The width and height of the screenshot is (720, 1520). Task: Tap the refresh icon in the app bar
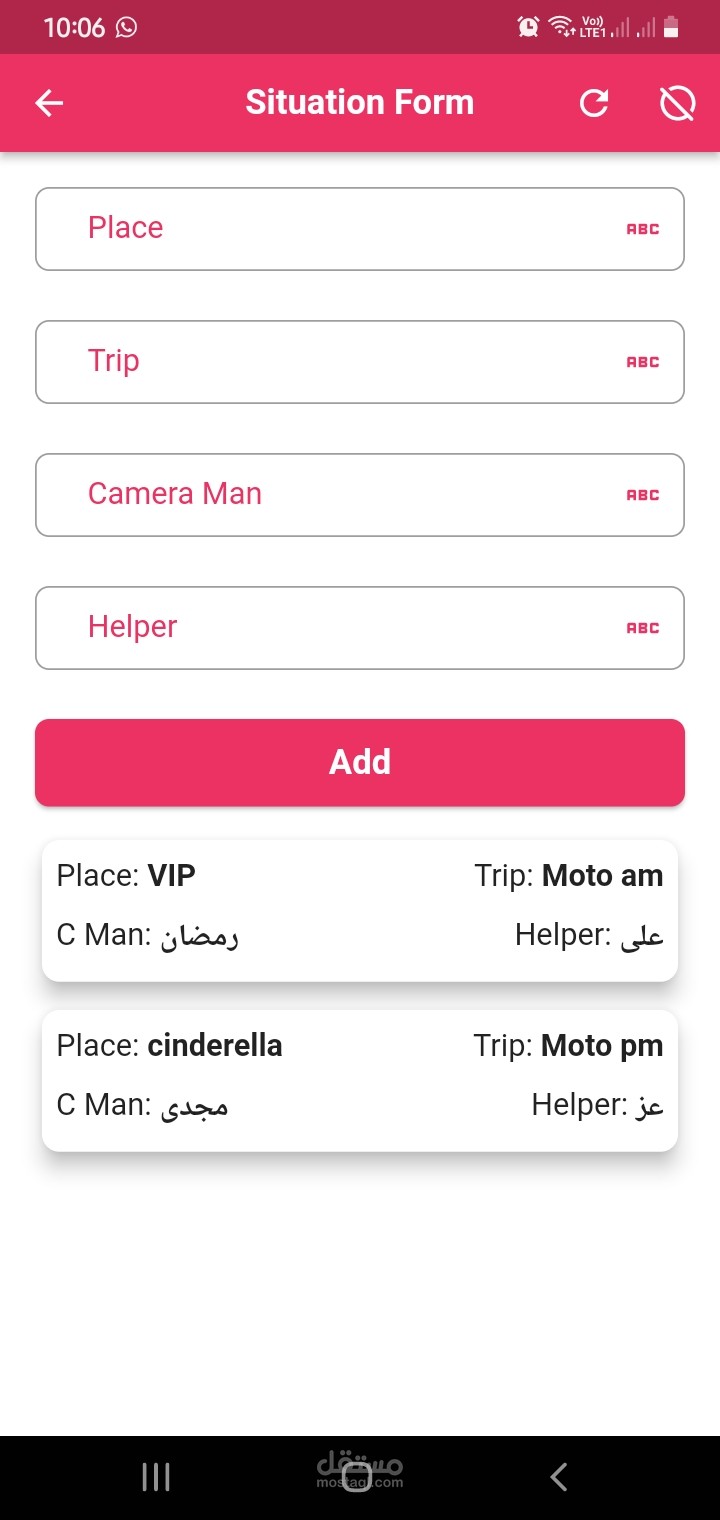594,103
